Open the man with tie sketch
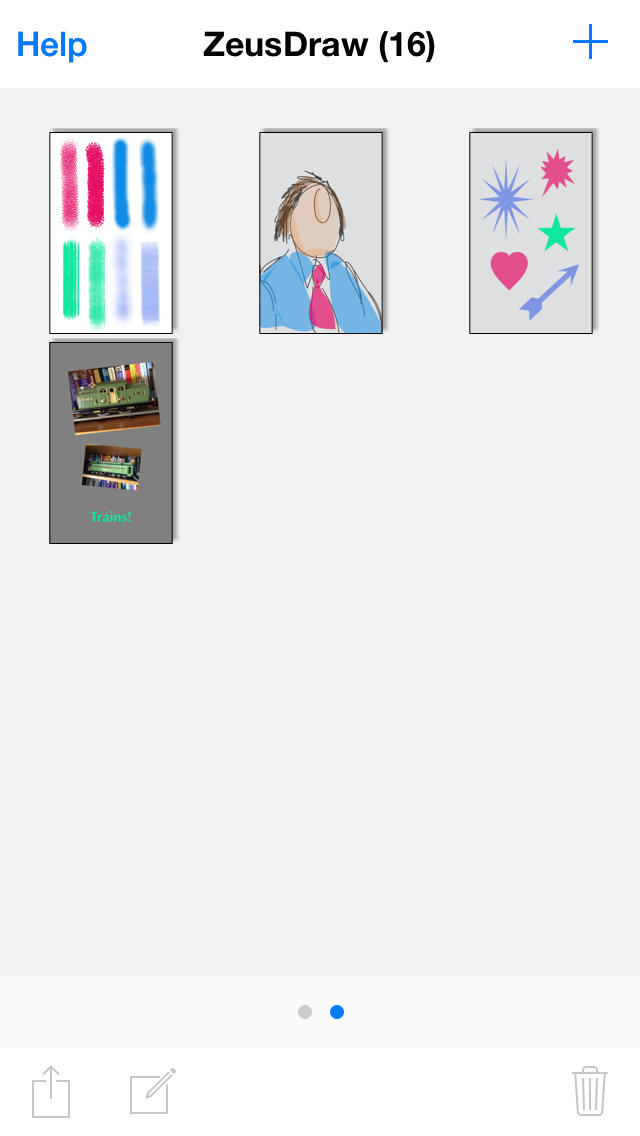The image size is (640, 1136). coord(321,233)
